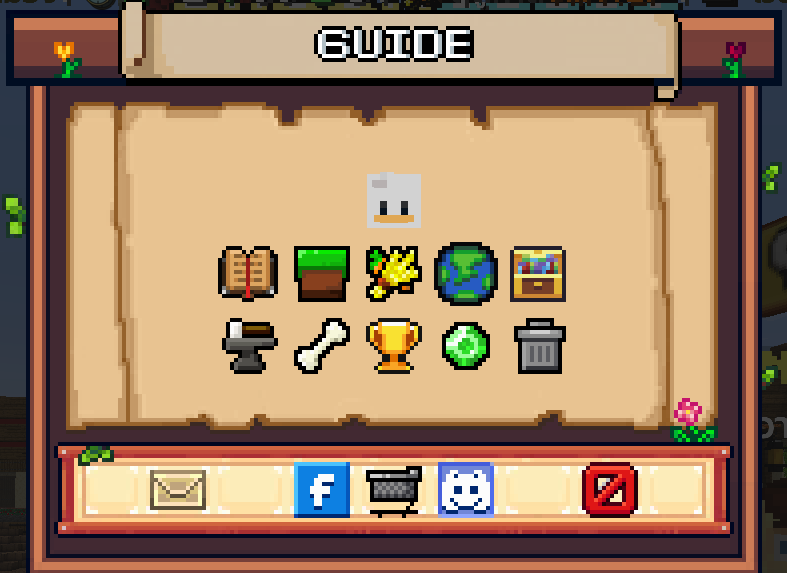
Task: Visit the Facebook page
Action: click(322, 490)
